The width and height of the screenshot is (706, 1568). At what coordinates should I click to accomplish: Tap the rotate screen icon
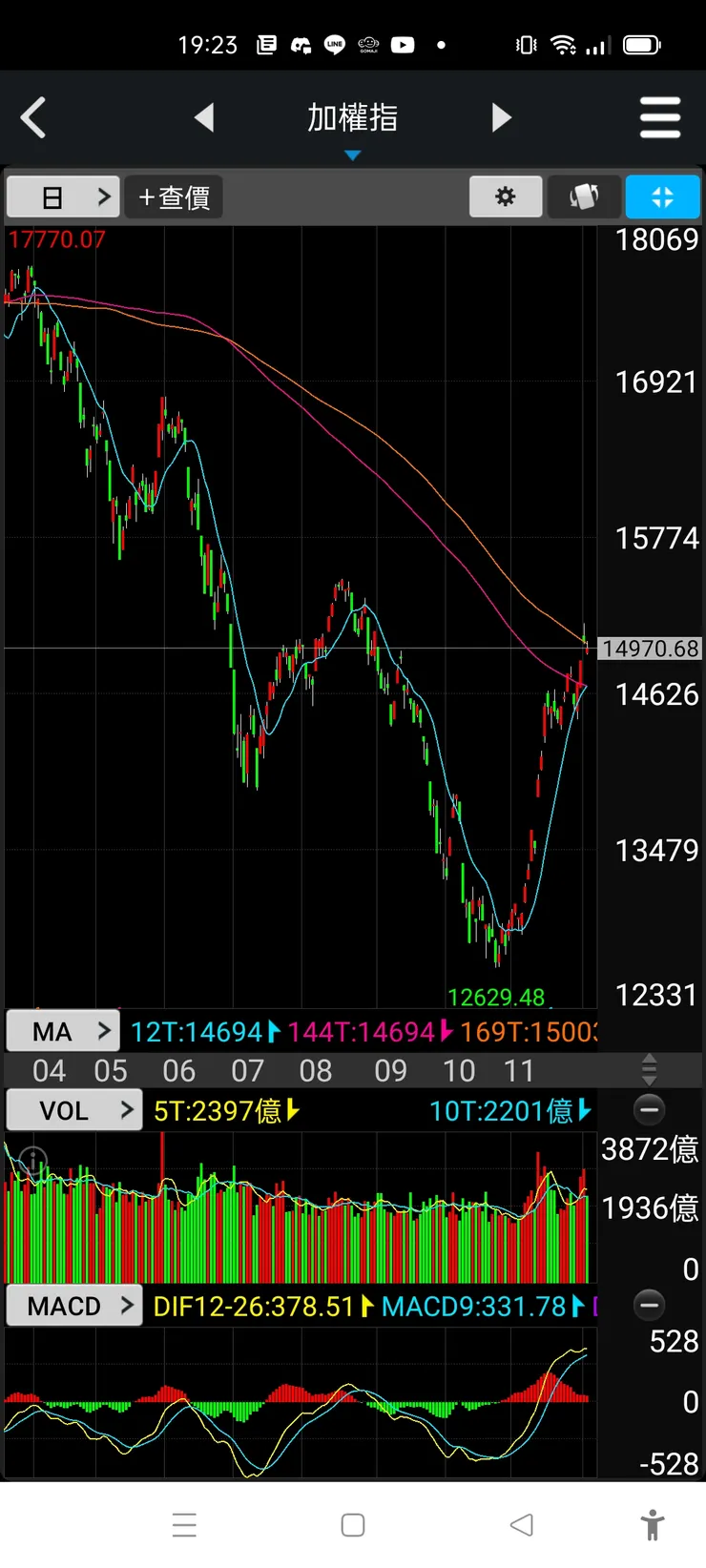click(x=584, y=197)
